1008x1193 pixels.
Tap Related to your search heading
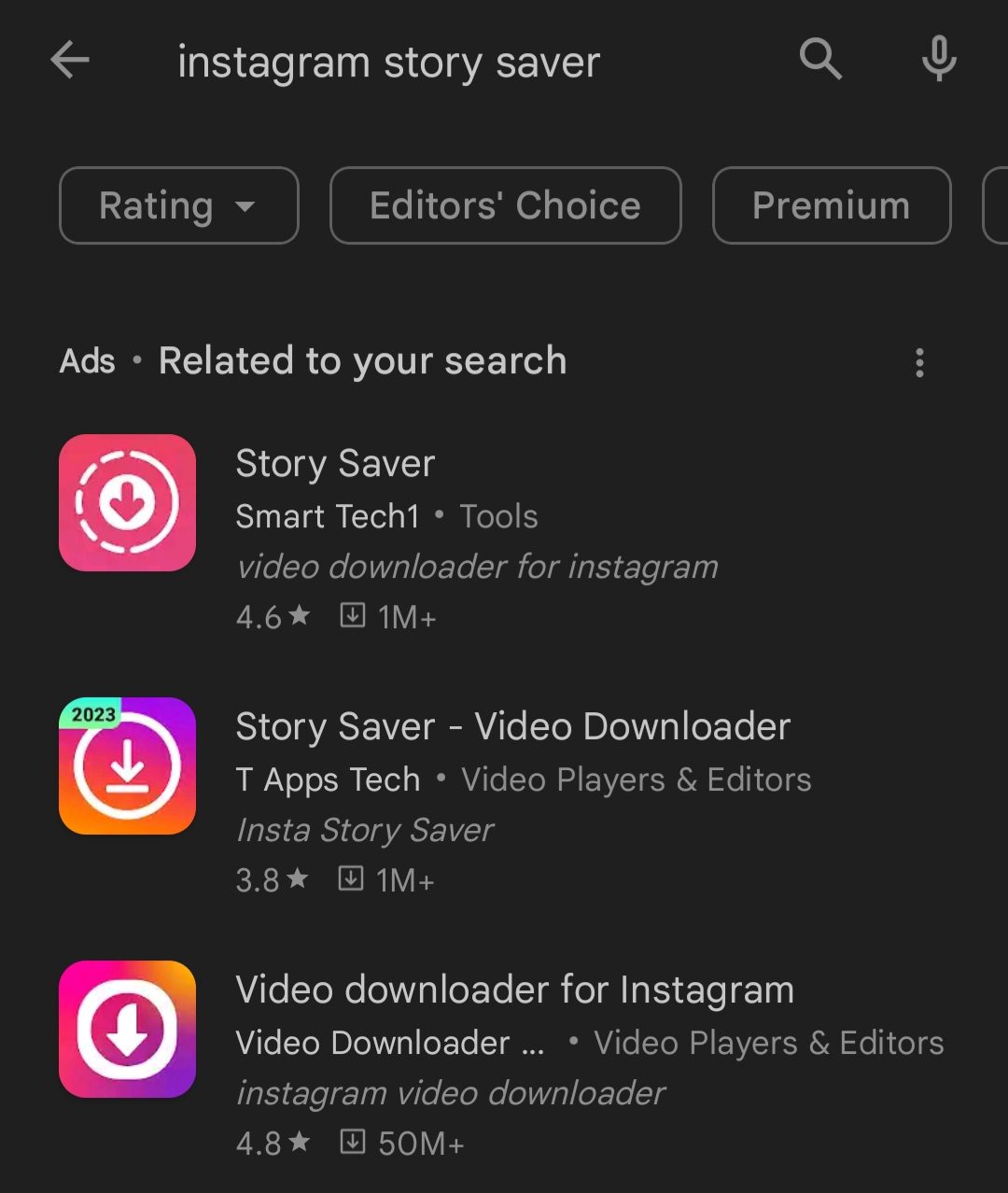pyautogui.click(x=362, y=360)
